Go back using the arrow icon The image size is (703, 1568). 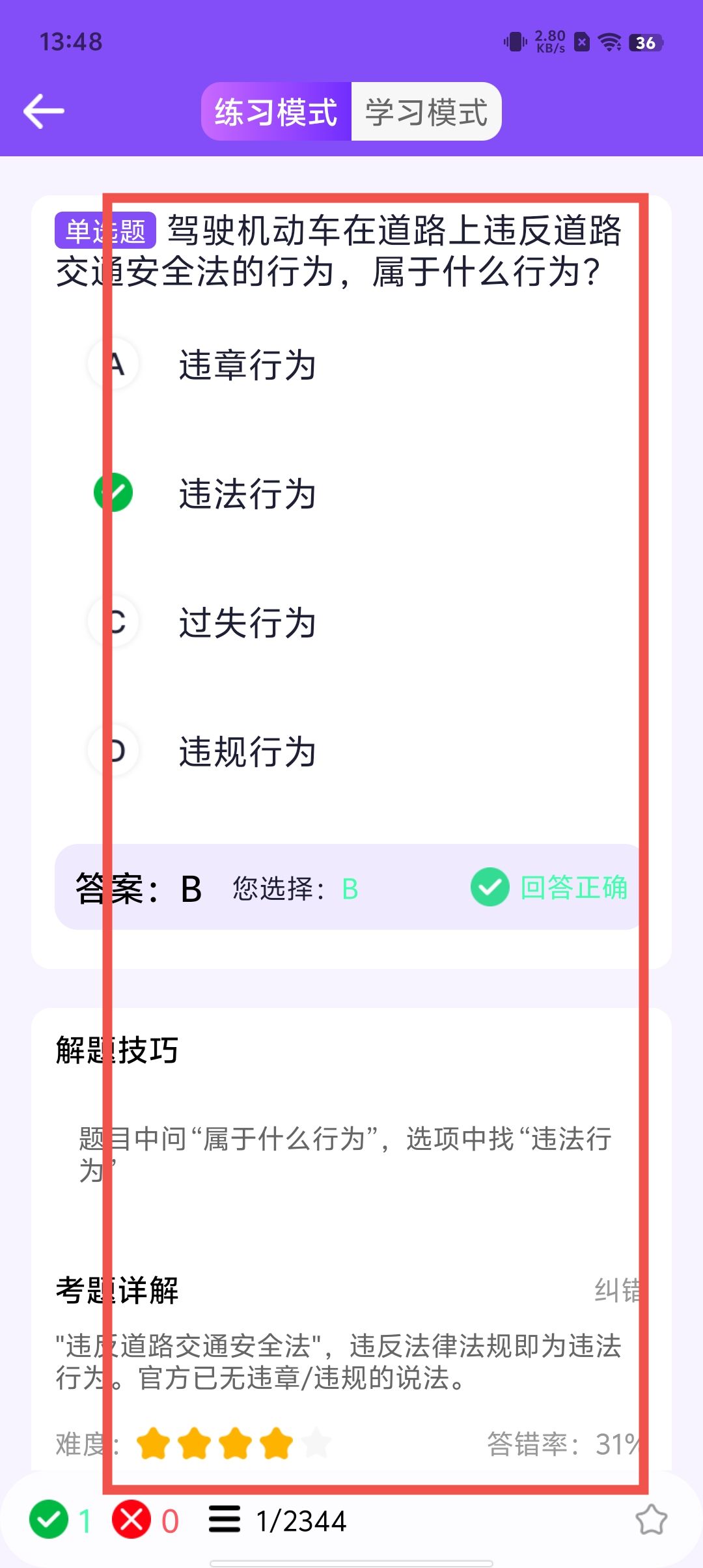coord(44,111)
